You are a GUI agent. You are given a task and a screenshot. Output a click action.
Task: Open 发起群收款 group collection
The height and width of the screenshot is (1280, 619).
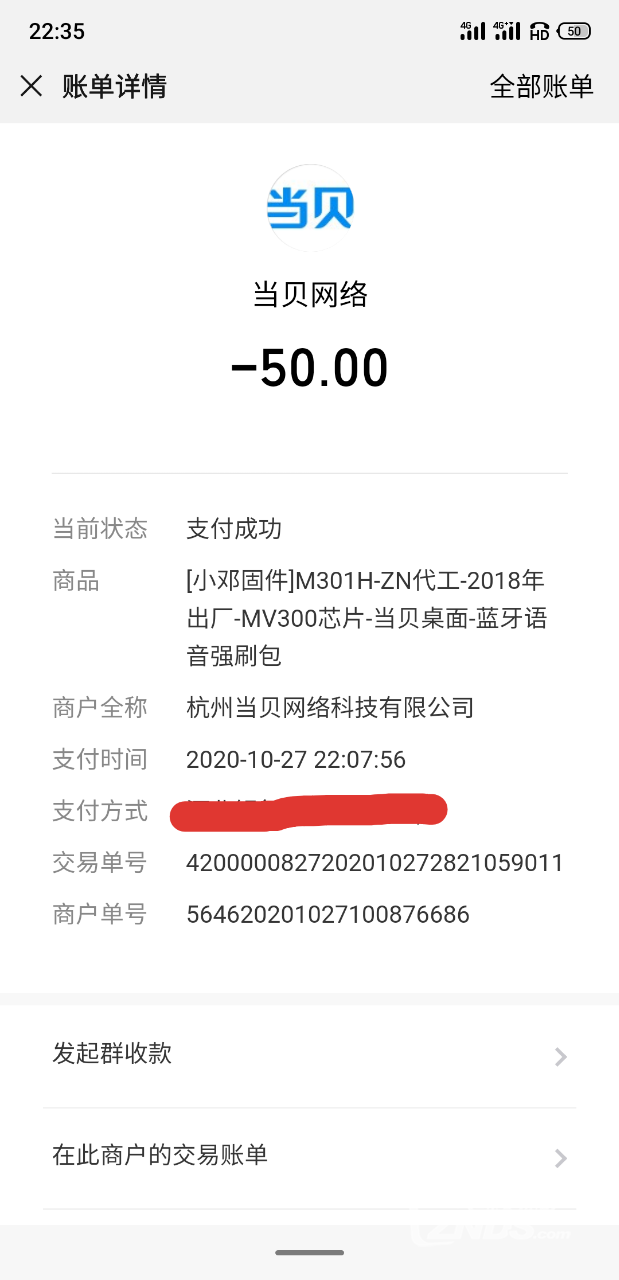pos(309,1054)
